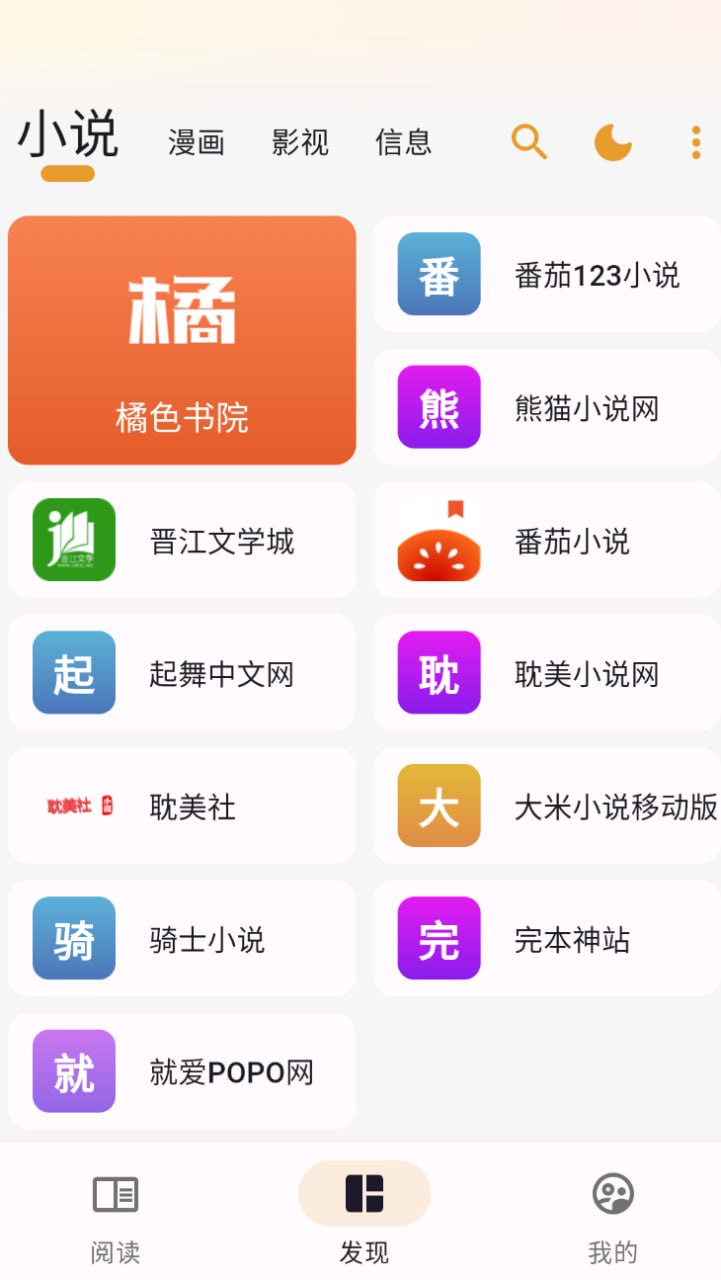Switch to the 影视 tab
The image size is (721, 1280).
click(299, 142)
